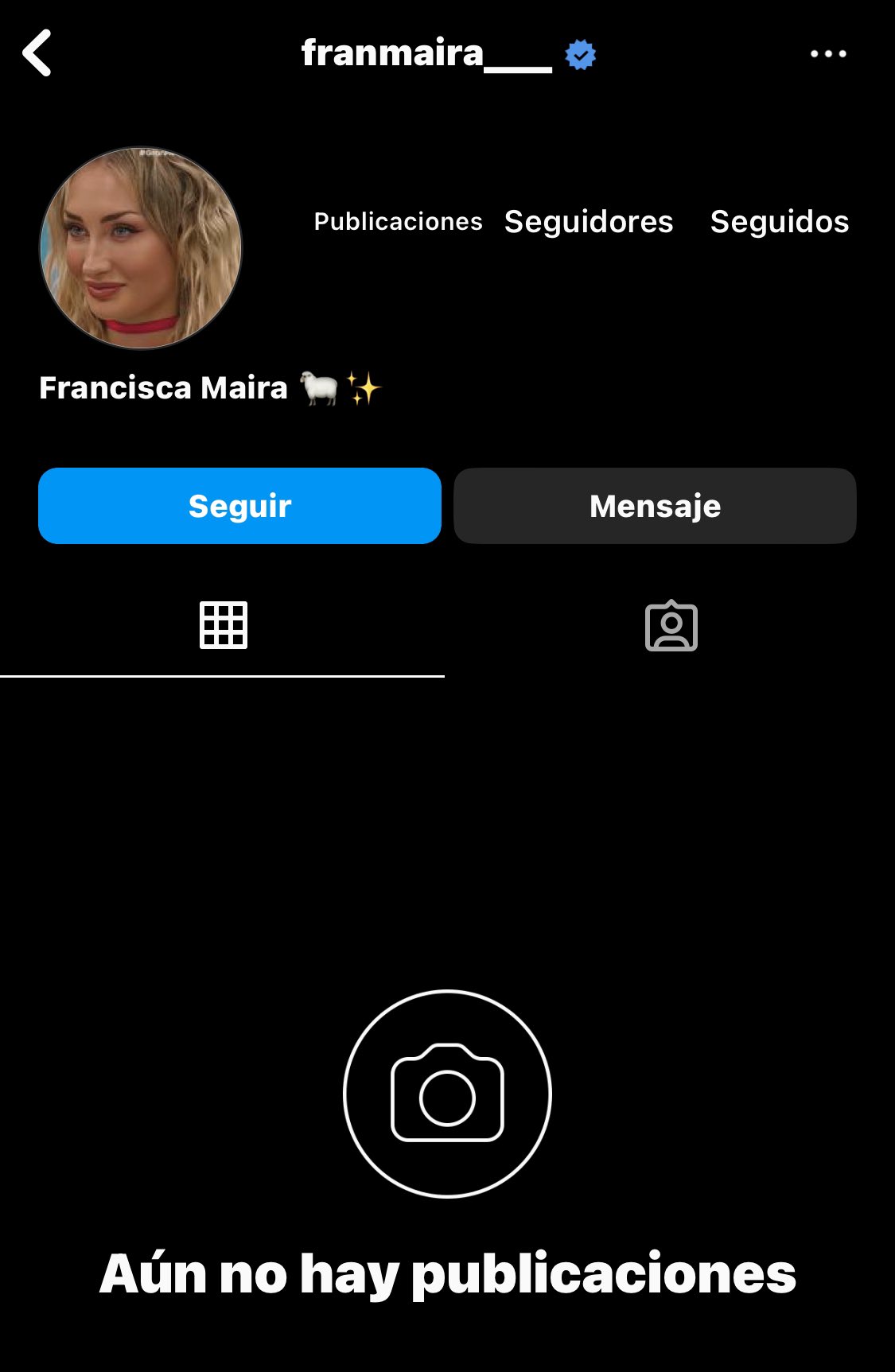895x1372 pixels.
Task: Send a message via Mensaje button
Action: click(655, 506)
